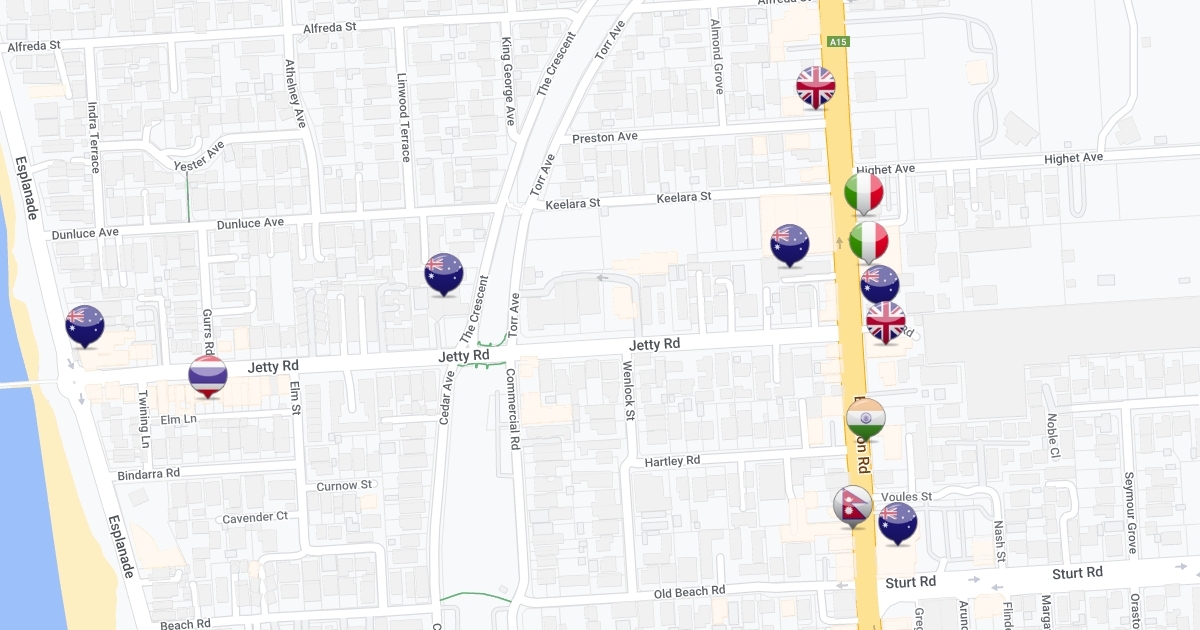Open the Australian flag marker beside Voules St

(x=897, y=522)
